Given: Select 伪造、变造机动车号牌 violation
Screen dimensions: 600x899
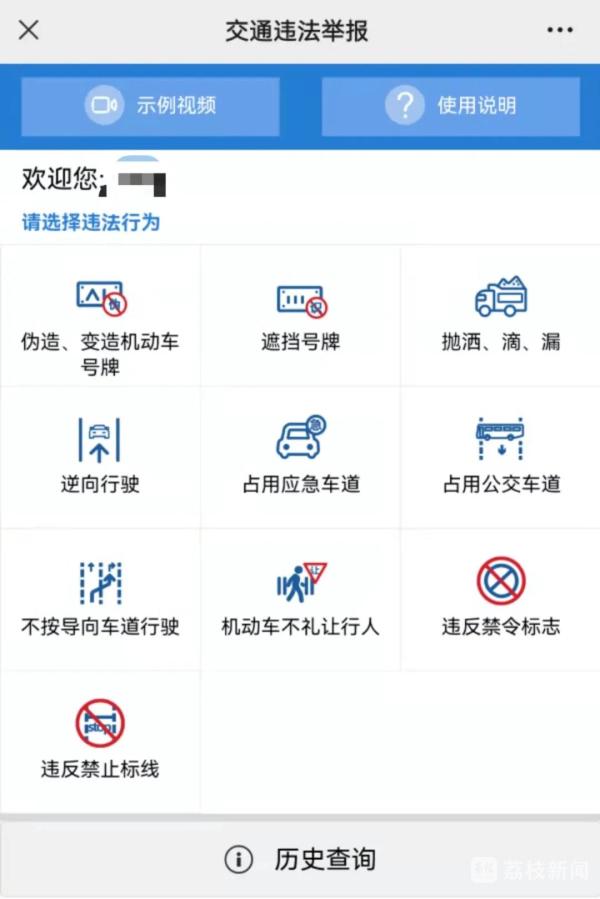Looking at the screenshot, I should [100, 320].
